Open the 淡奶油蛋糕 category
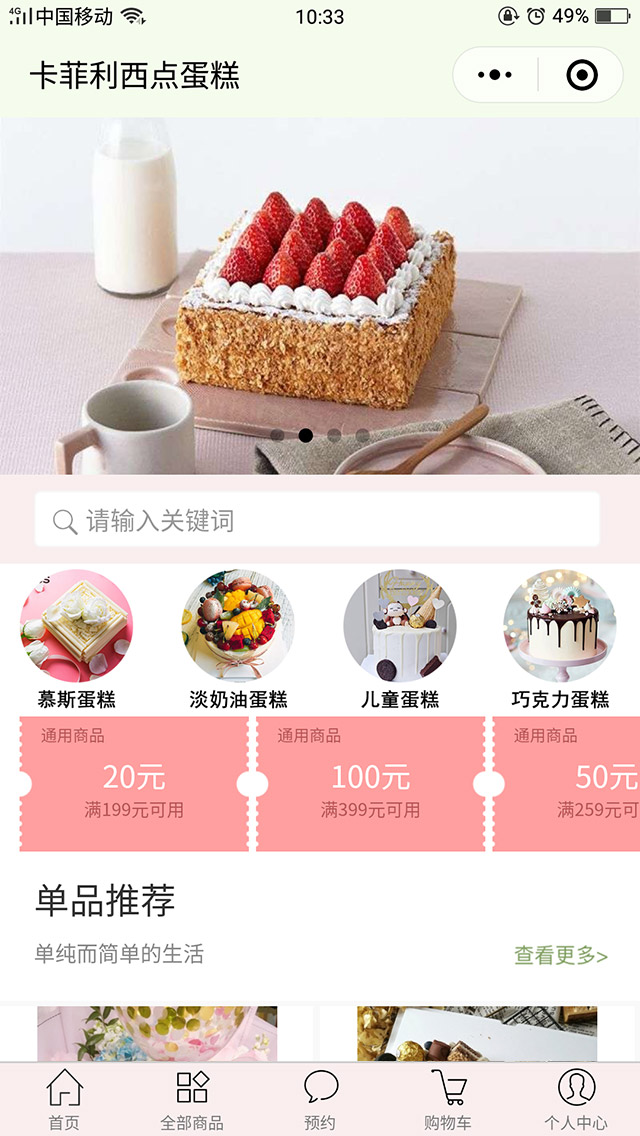 click(238, 639)
